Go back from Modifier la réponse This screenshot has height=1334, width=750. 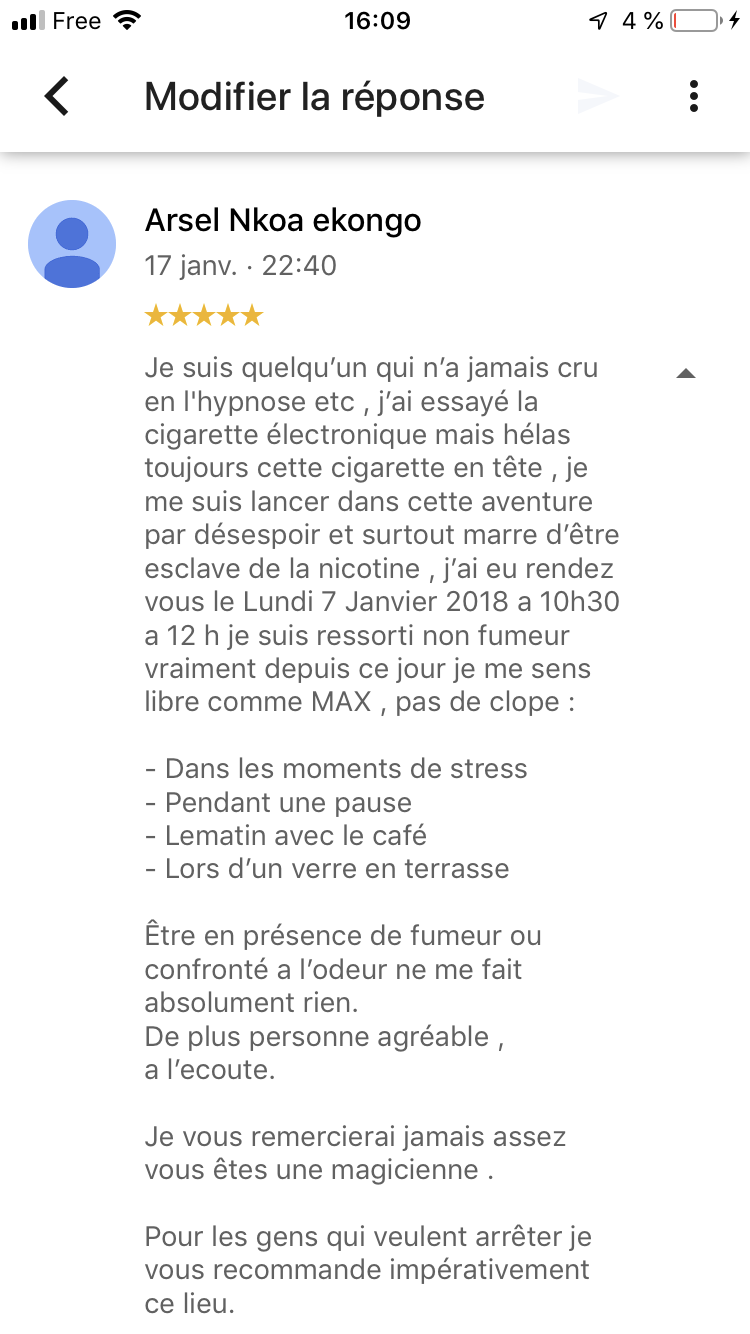(57, 96)
